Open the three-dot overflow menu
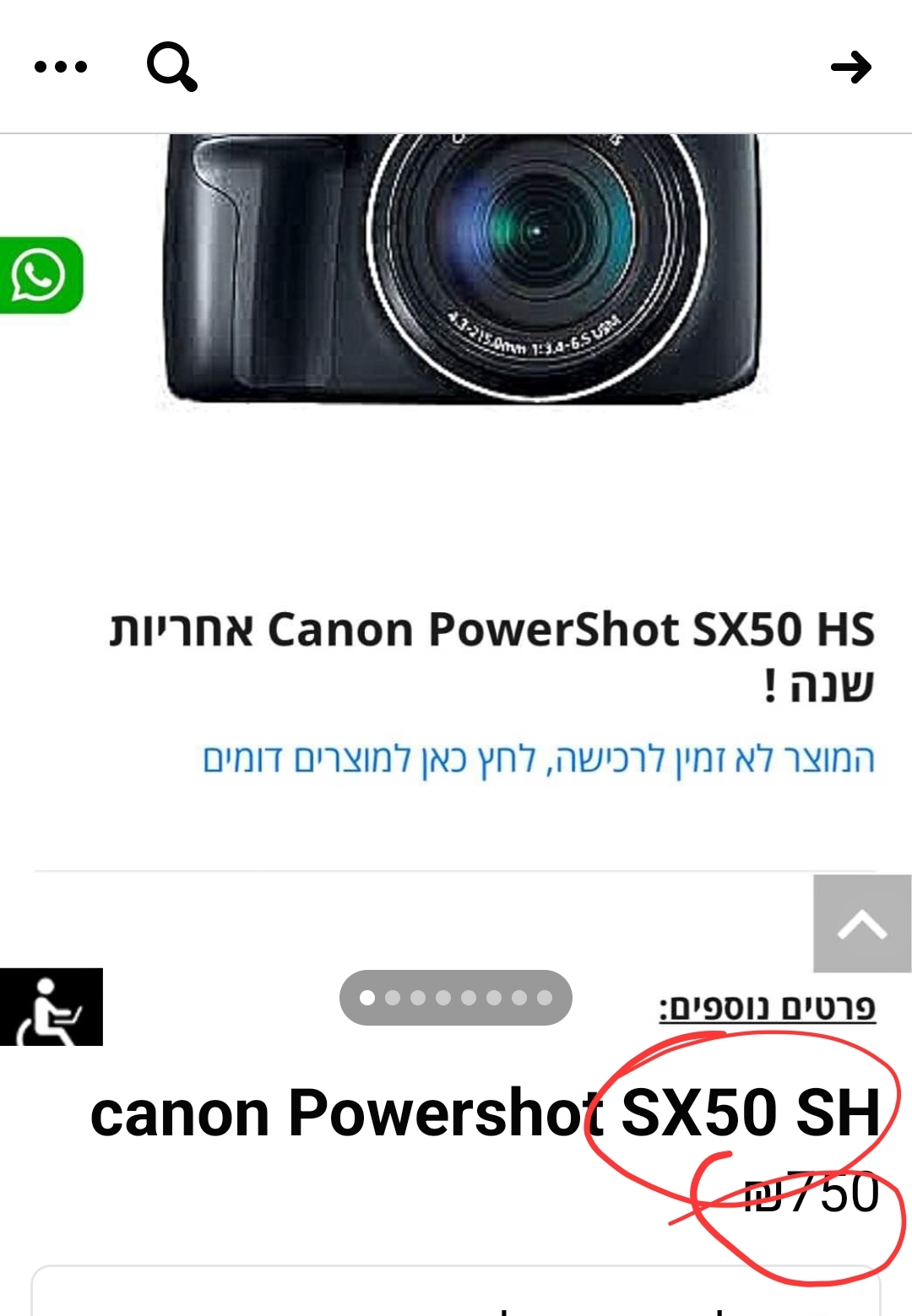Viewport: 912px width, 1316px height. coord(61,67)
